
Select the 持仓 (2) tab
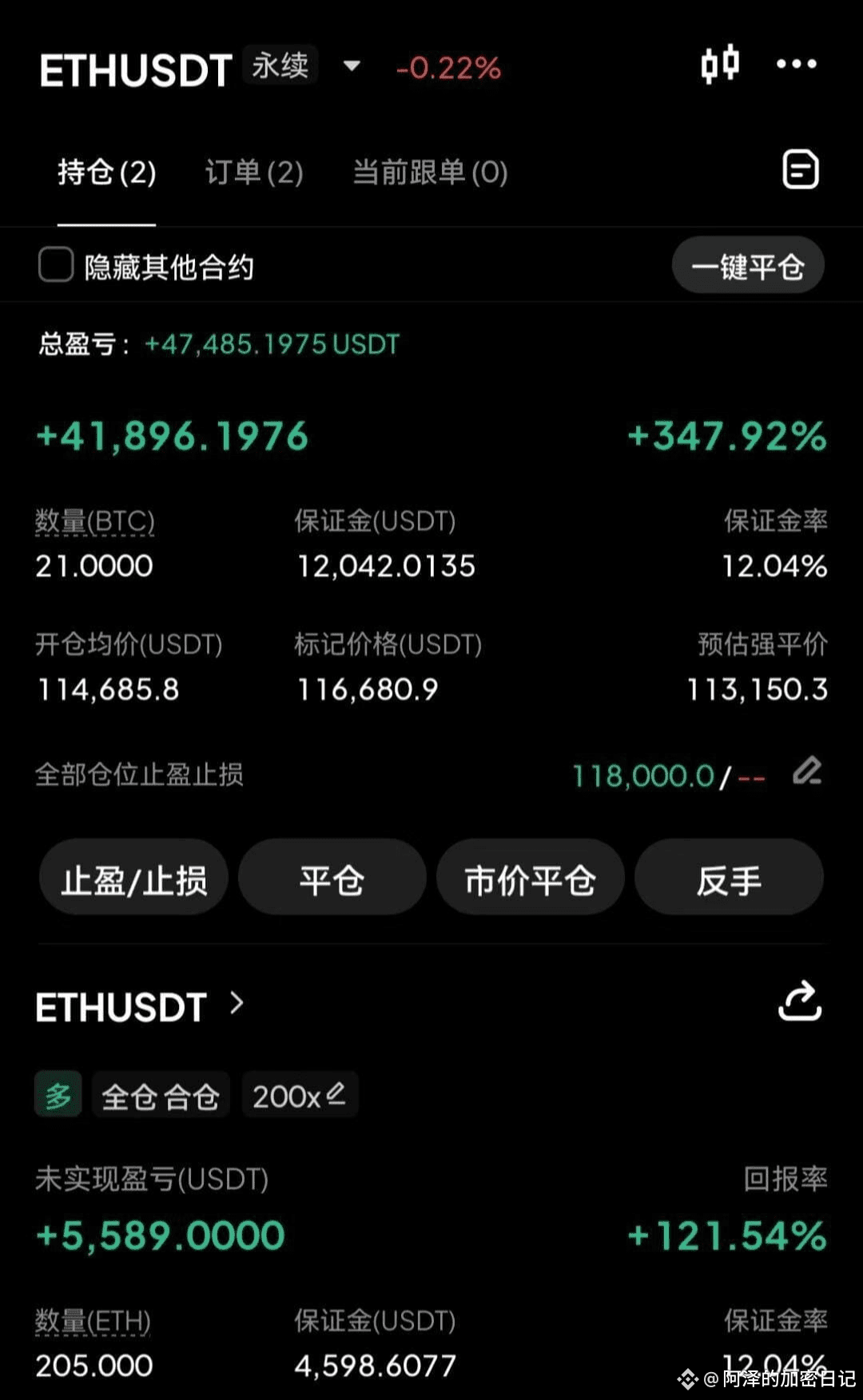point(106,172)
